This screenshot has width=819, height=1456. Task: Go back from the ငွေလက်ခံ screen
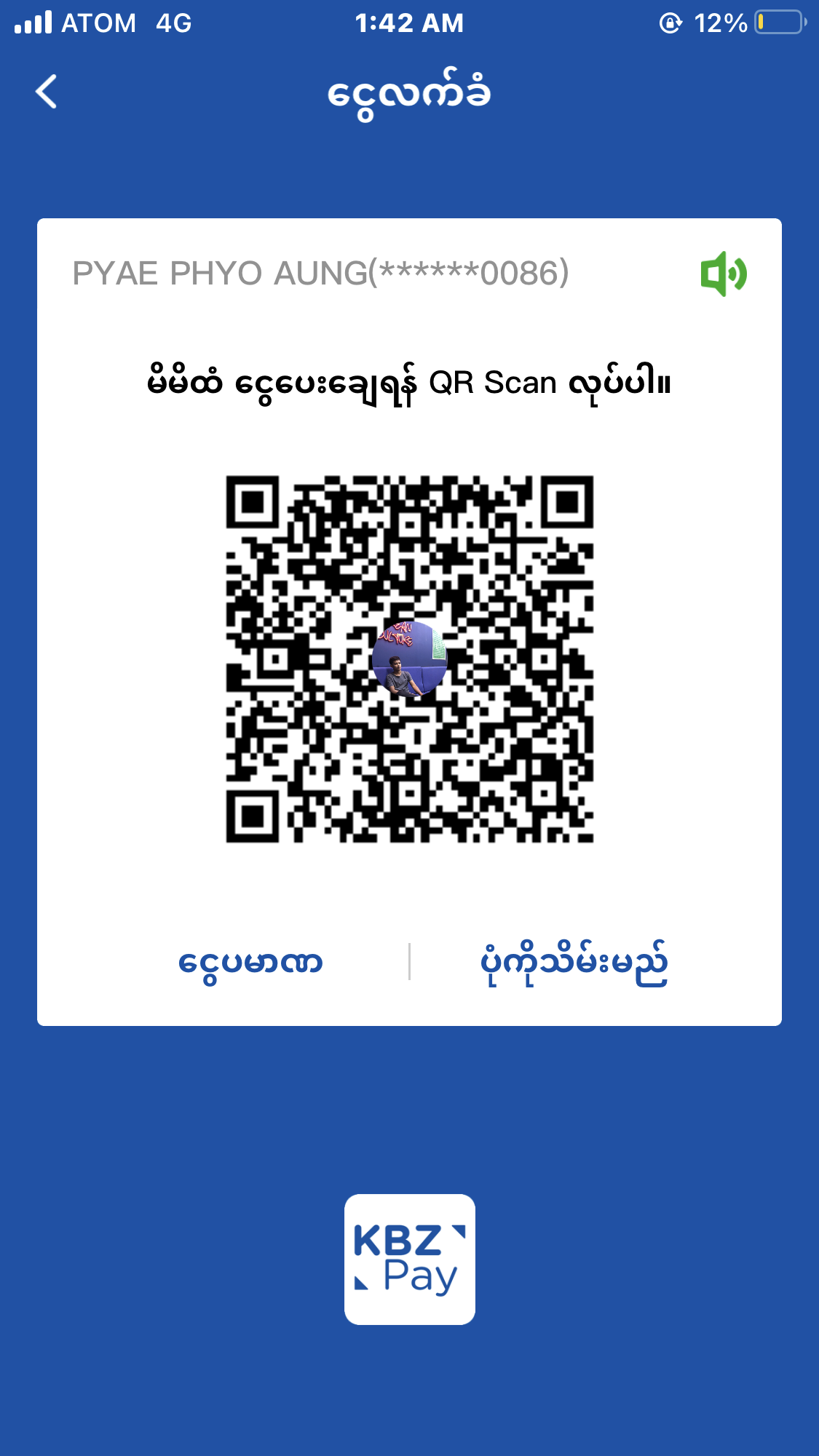(x=47, y=92)
